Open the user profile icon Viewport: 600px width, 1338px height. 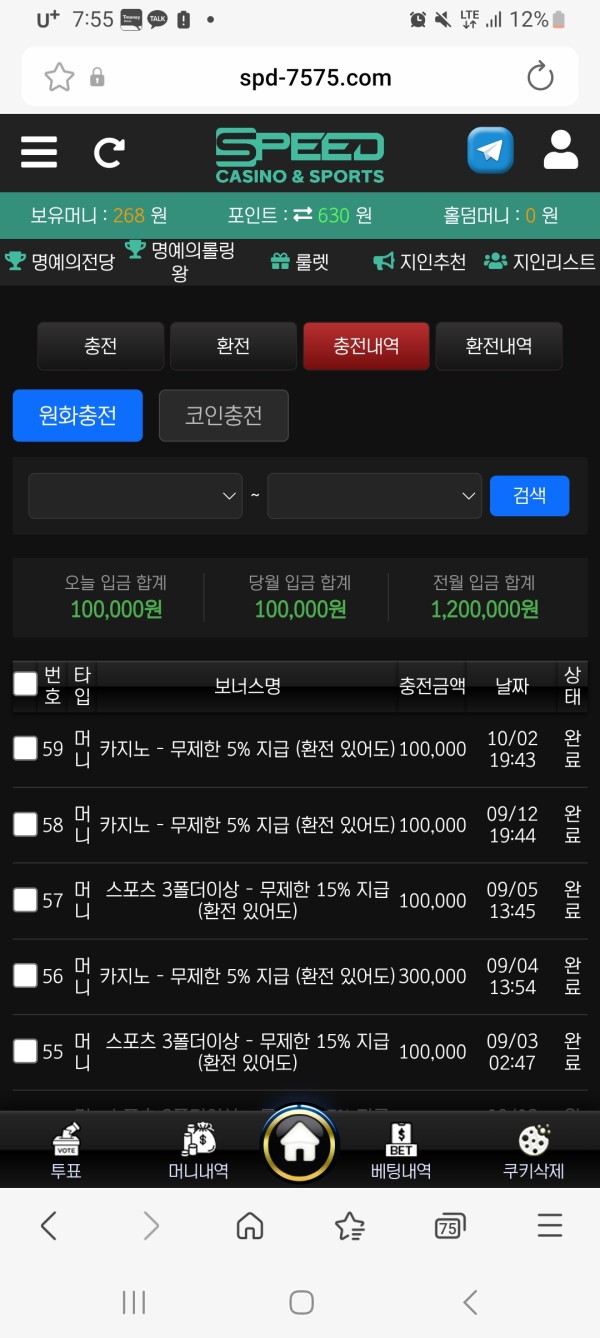pos(561,151)
